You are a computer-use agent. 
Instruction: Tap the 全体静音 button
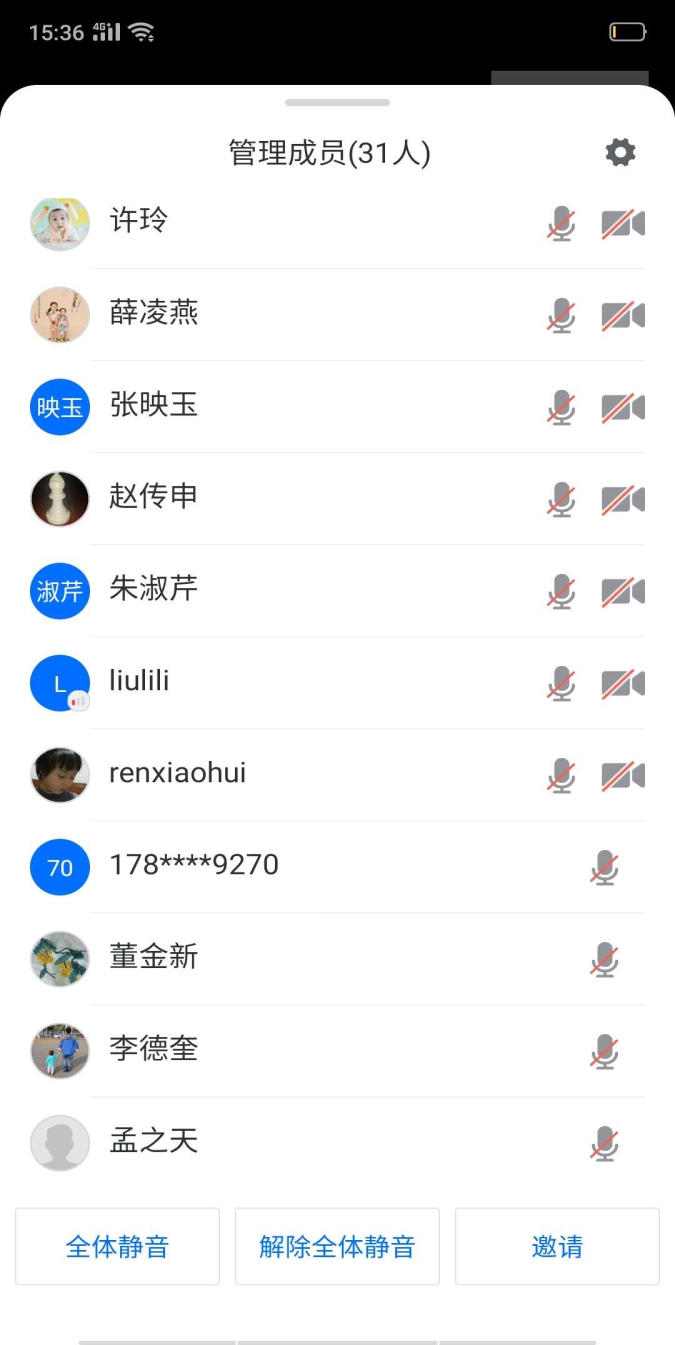(117, 1247)
